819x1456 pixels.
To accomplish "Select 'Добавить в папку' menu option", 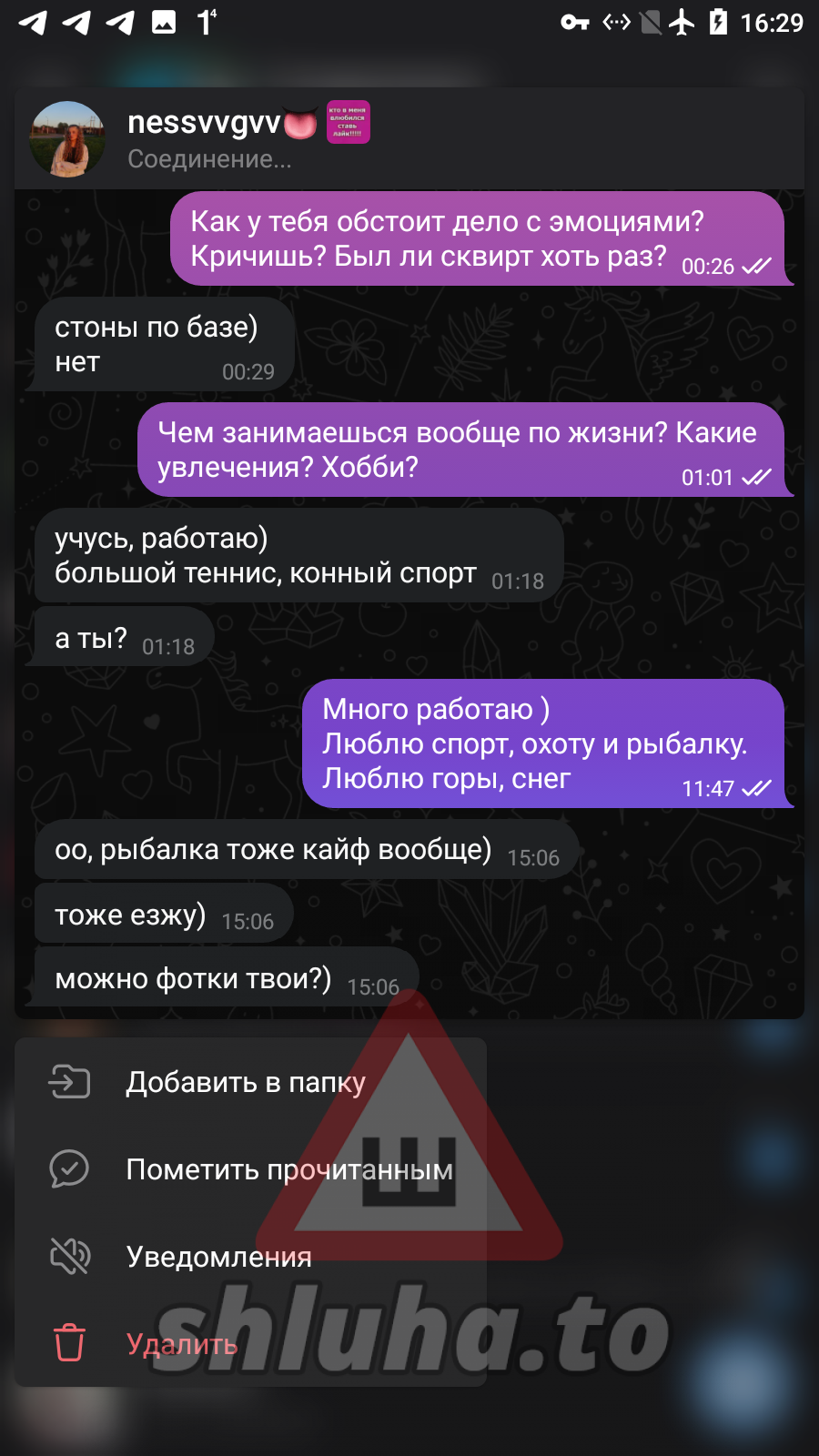I will click(246, 1082).
